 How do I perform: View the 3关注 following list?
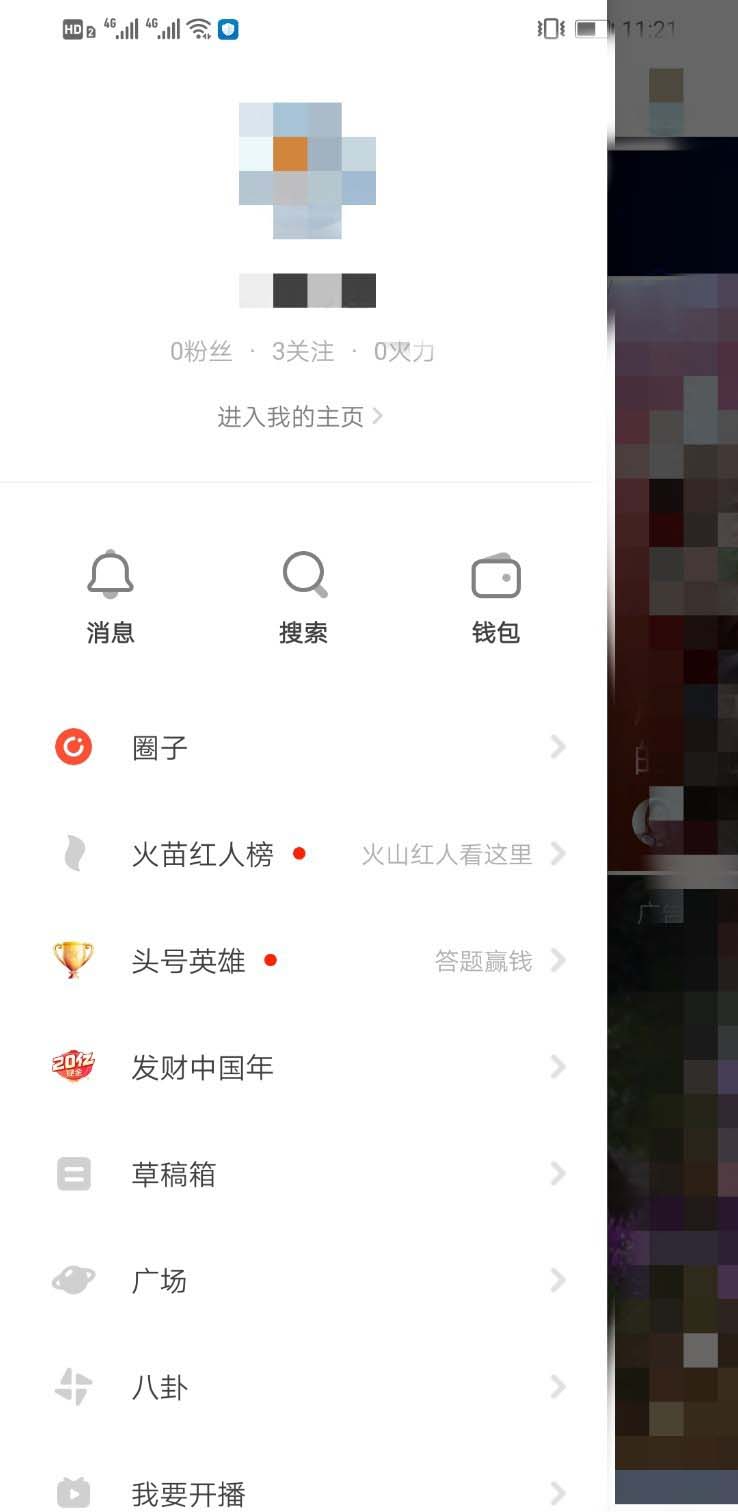pyautogui.click(x=302, y=352)
